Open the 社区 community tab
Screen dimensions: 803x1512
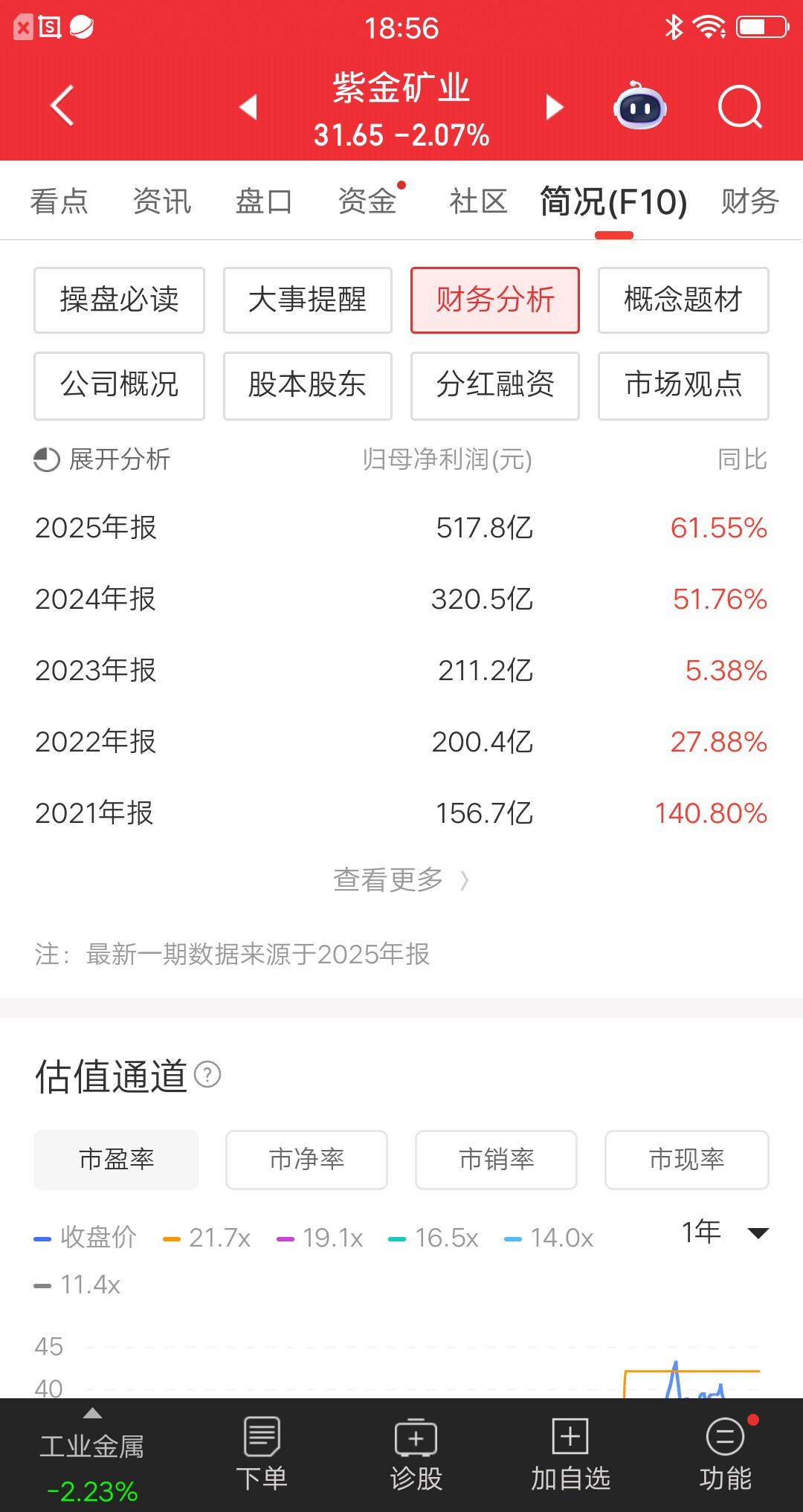(x=478, y=200)
